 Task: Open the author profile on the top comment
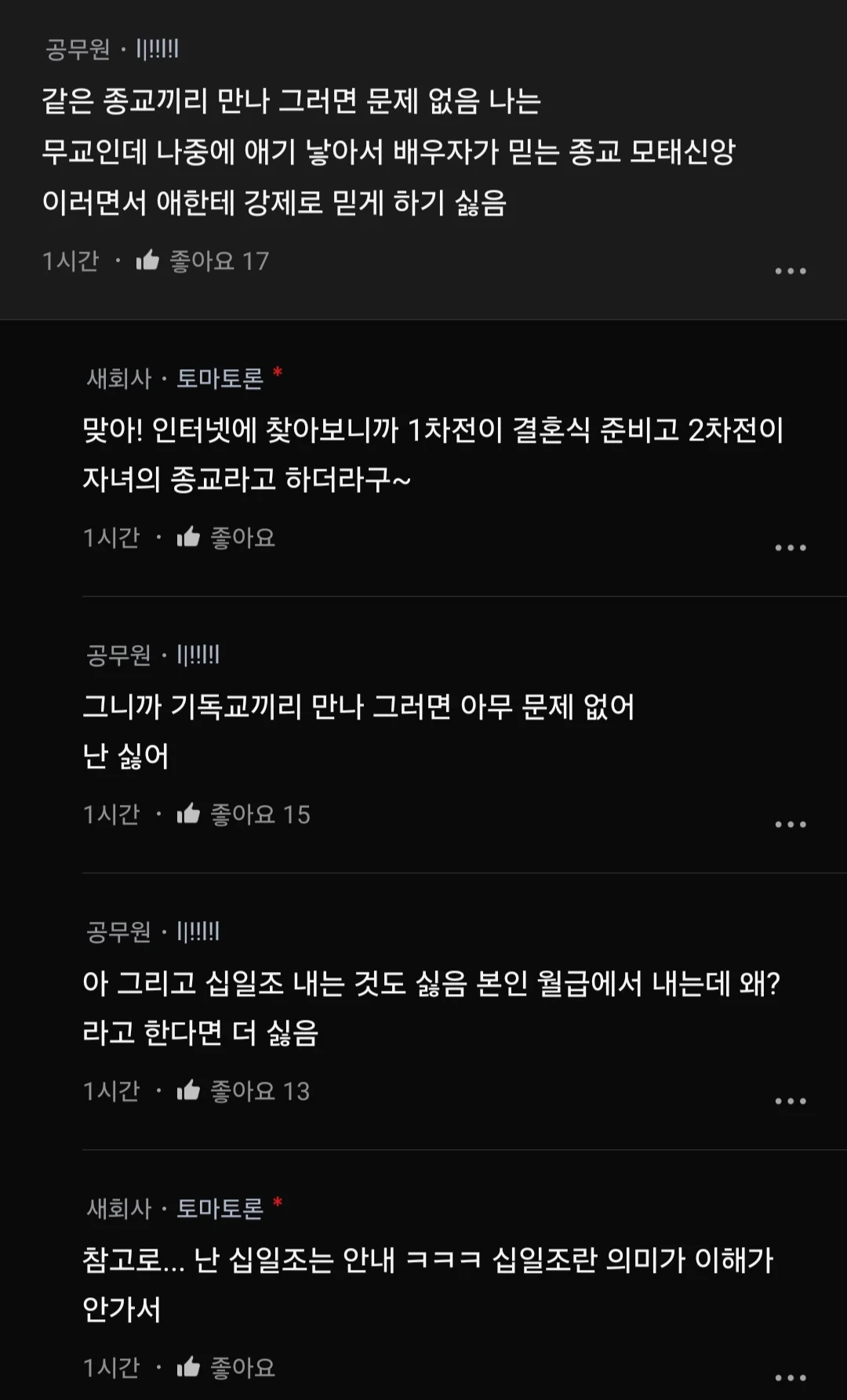click(158, 49)
